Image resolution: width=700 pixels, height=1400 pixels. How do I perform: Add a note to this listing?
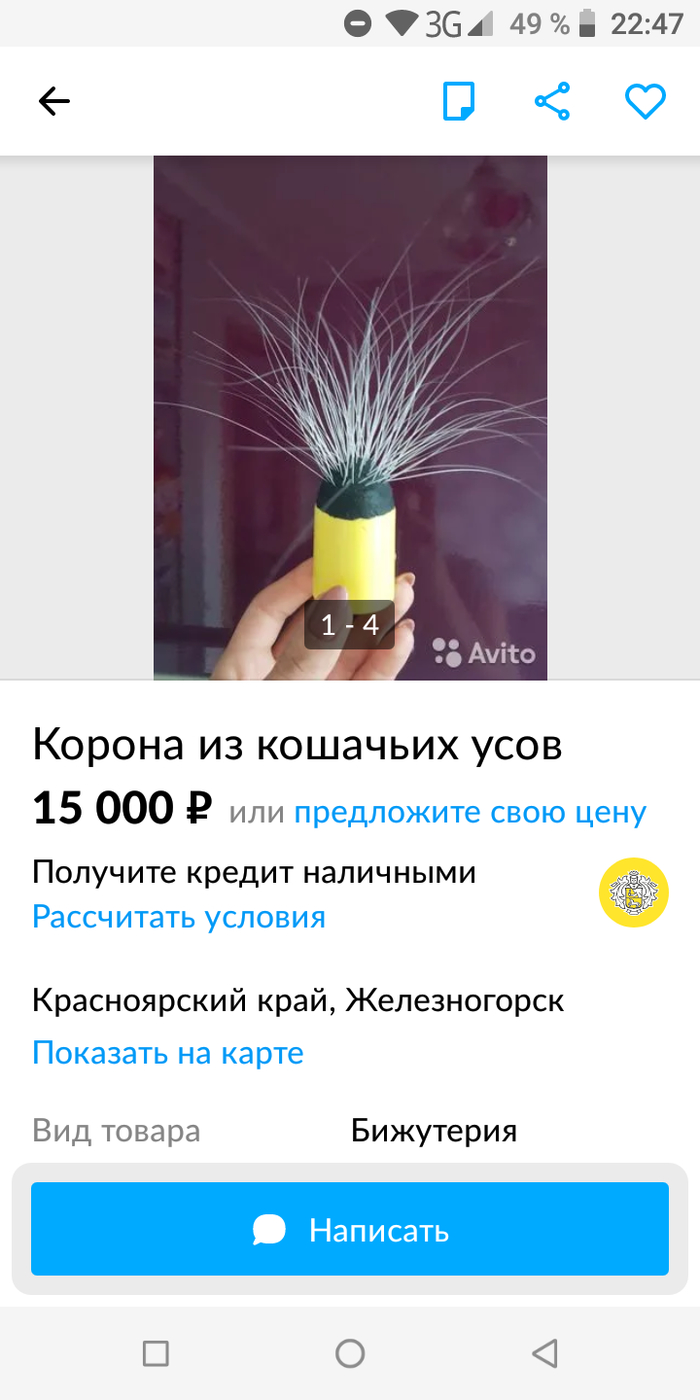(459, 101)
